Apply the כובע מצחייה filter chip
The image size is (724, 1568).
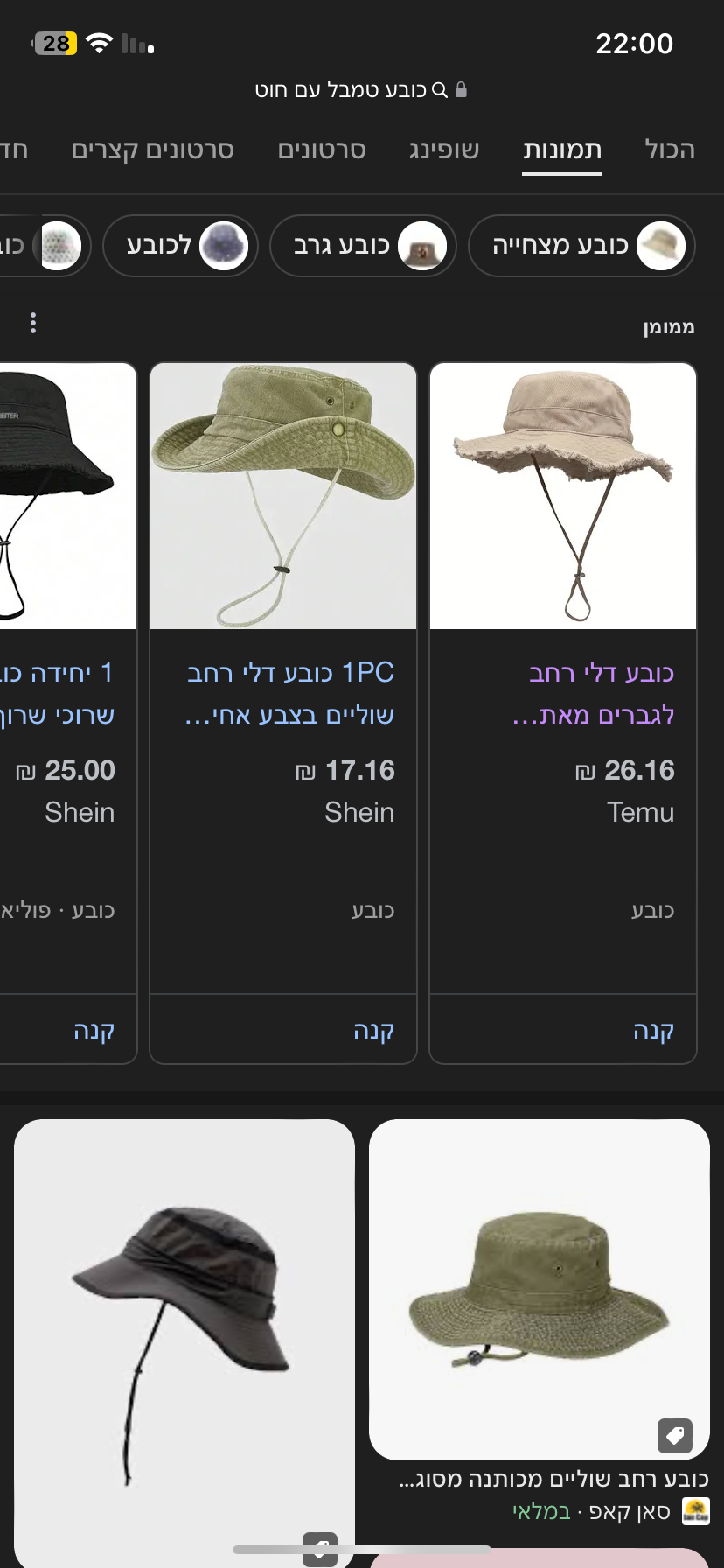tap(581, 246)
